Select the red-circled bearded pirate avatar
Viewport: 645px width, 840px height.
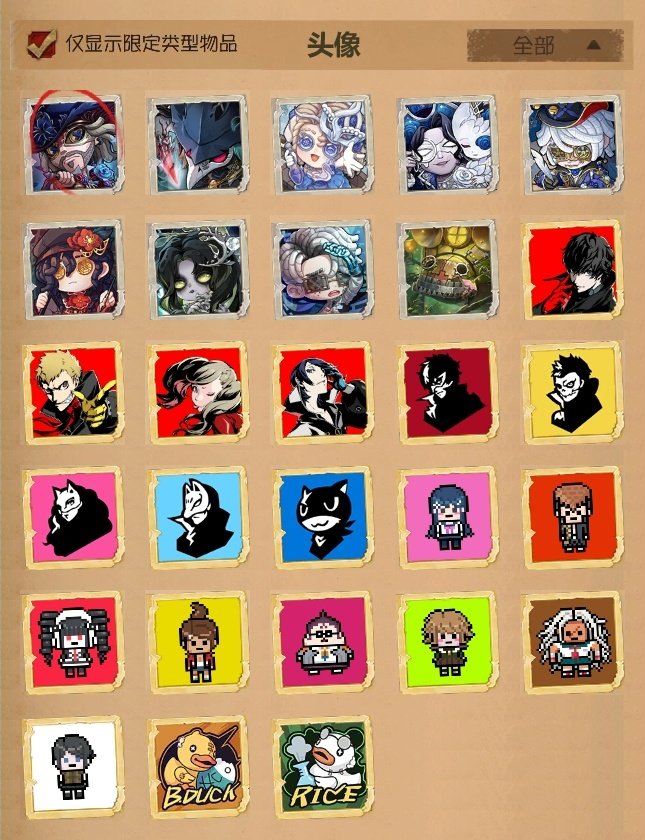72,145
